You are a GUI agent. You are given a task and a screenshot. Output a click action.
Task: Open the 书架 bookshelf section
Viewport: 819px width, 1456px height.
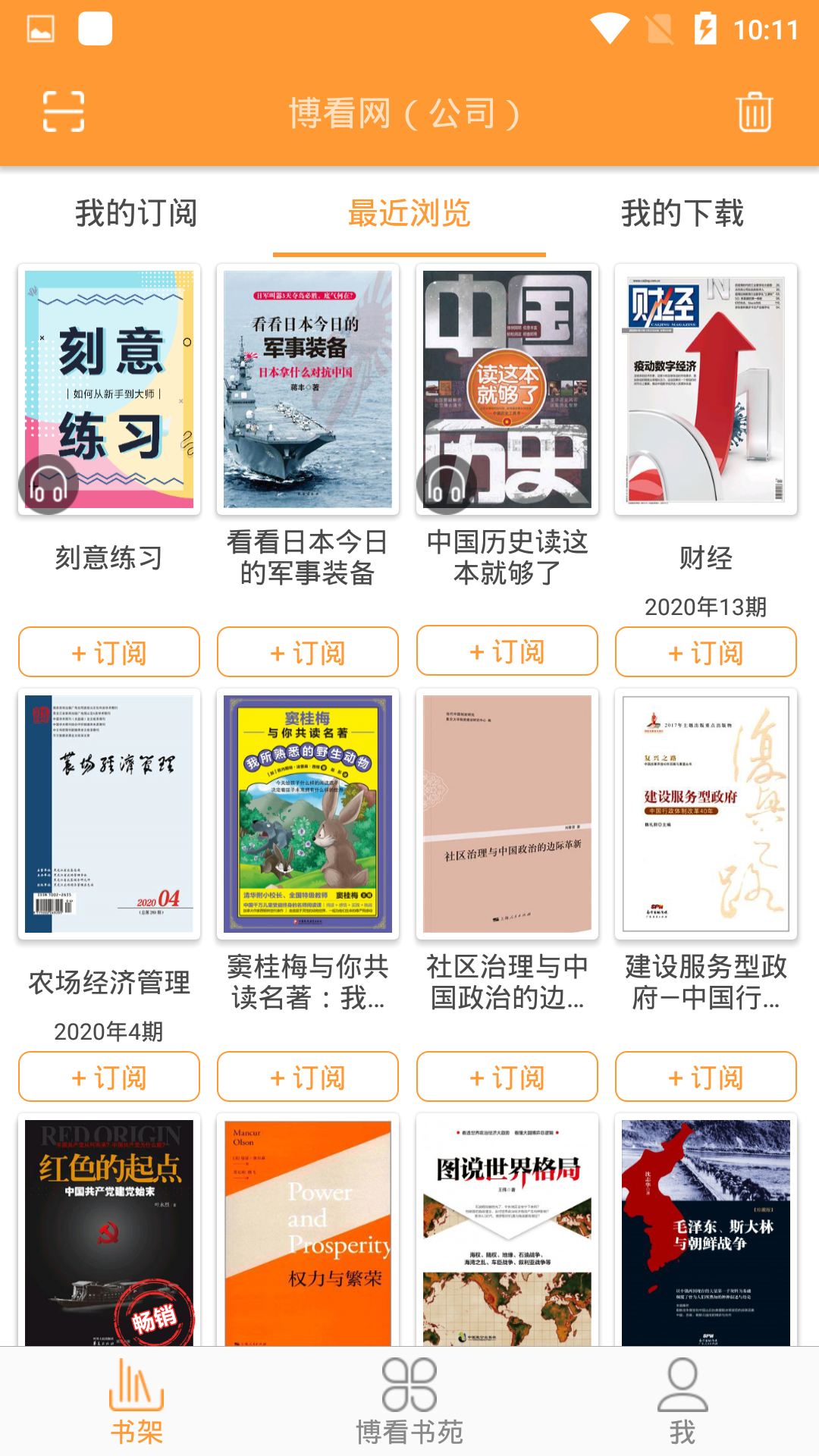[x=136, y=1412]
